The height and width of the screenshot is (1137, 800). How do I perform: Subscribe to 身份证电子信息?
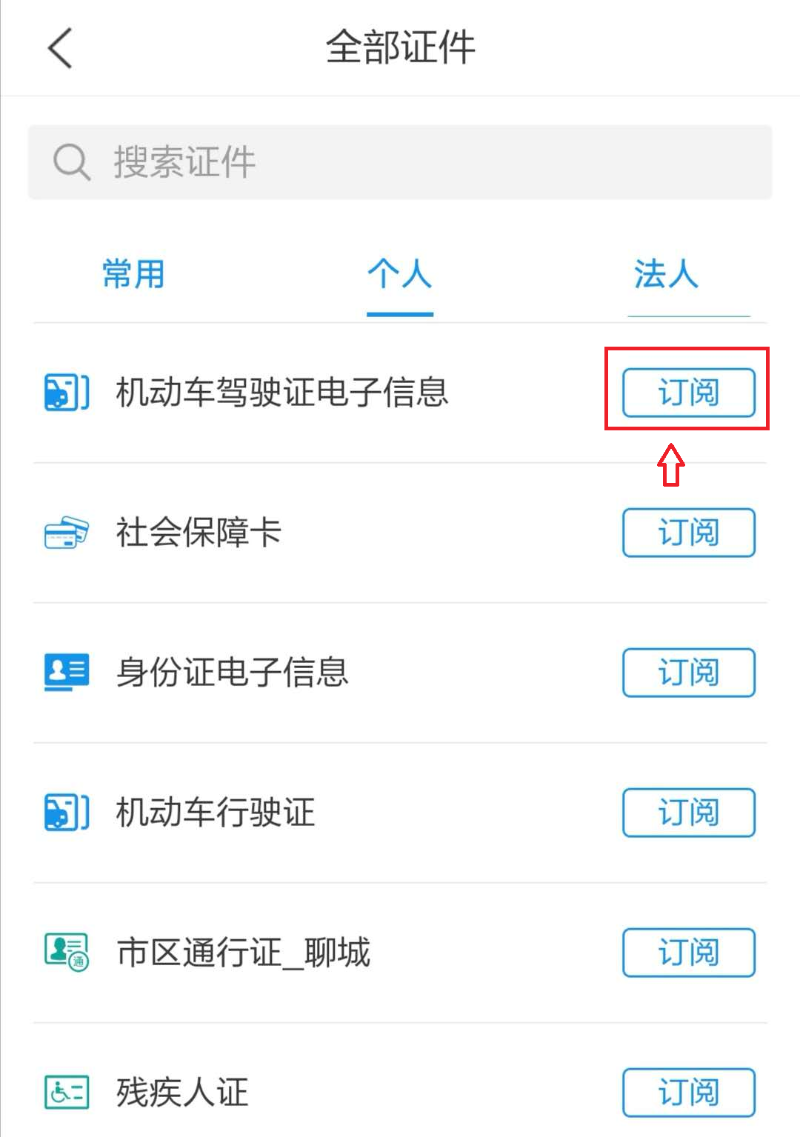(x=688, y=672)
